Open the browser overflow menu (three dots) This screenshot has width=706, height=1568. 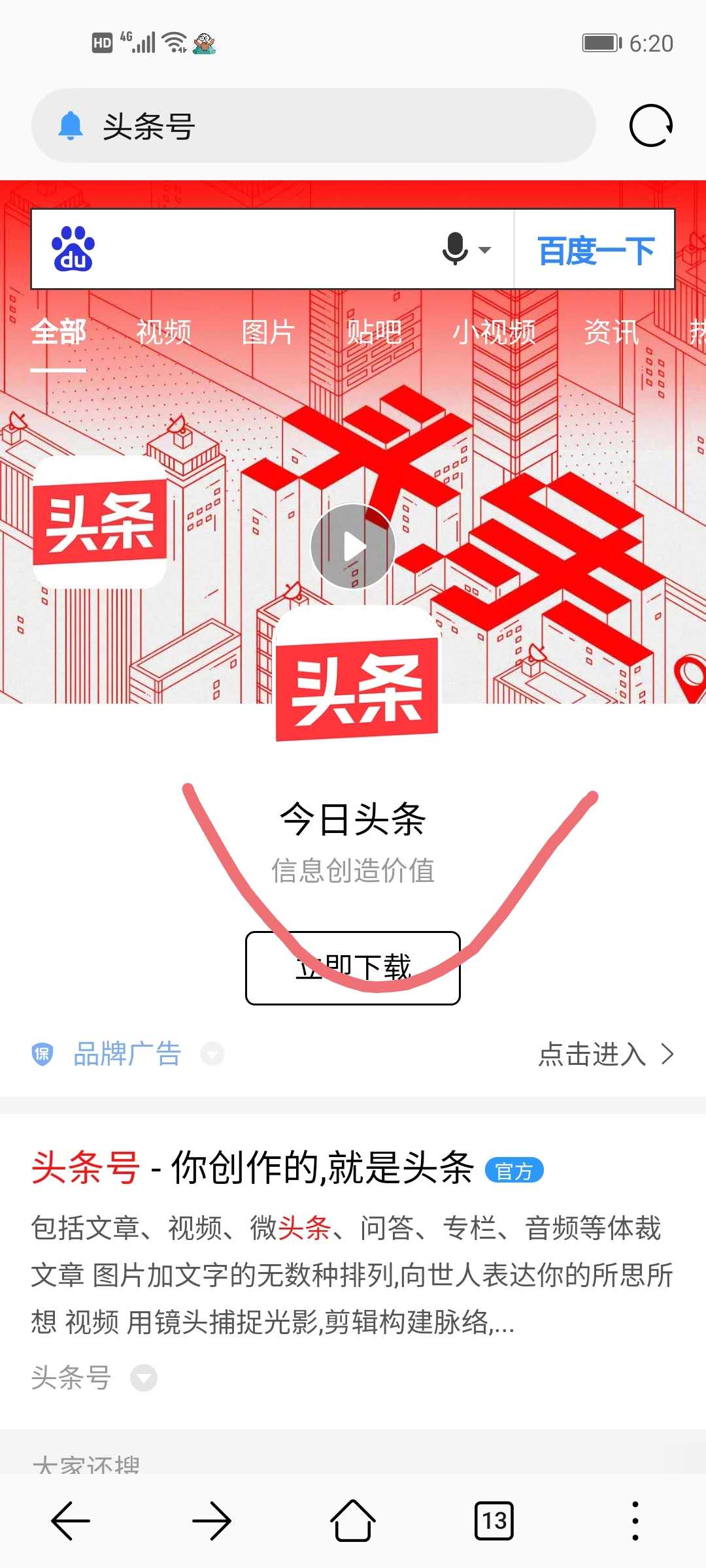pyautogui.click(x=635, y=1520)
